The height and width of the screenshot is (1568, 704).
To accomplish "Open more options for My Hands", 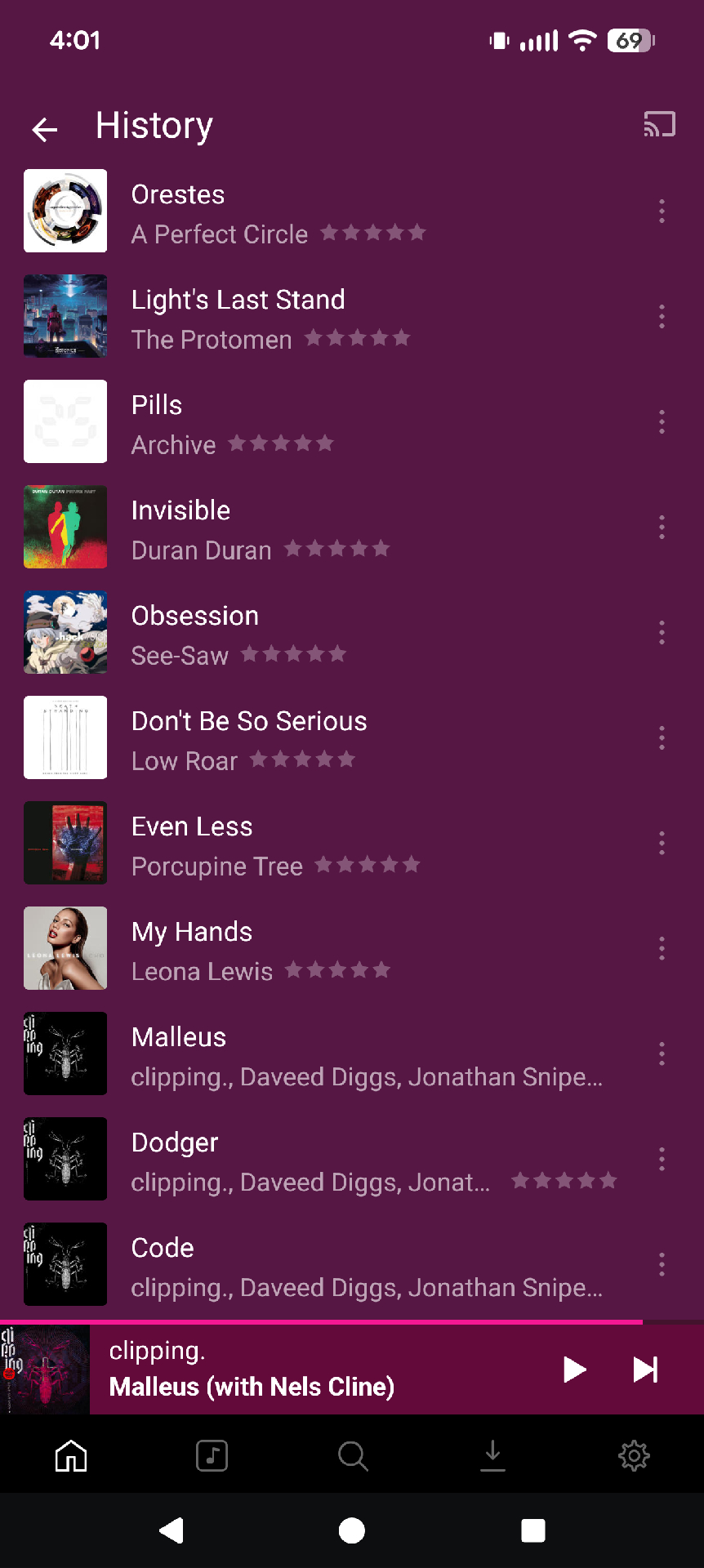I will tap(662, 948).
